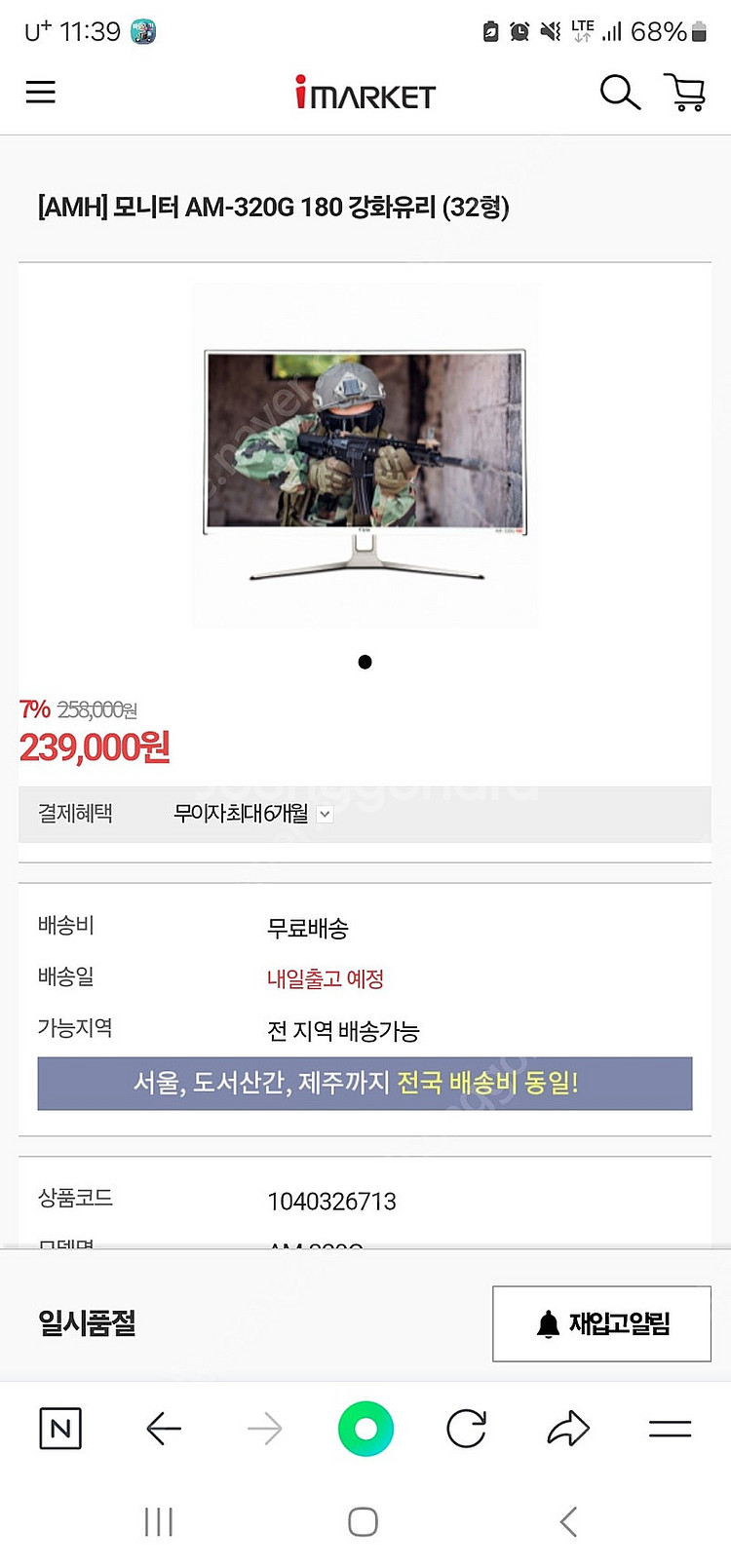
Task: Tap the 재입고알림 restock alert button
Action: tap(601, 1323)
